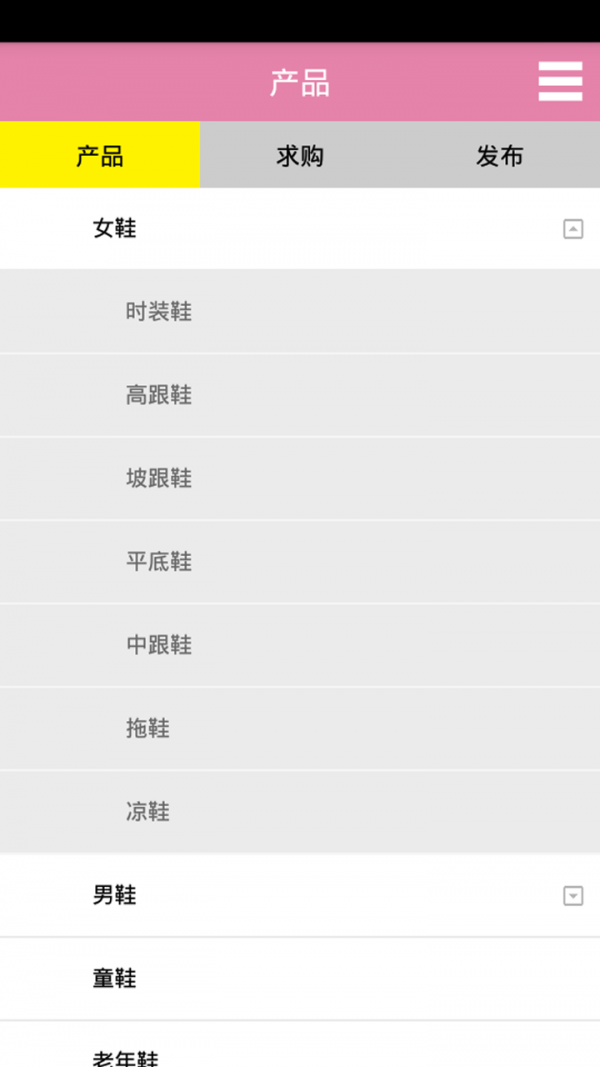This screenshot has height=1067, width=600.
Task: Open the 平底鞋 subcategory
Action: pyautogui.click(x=159, y=562)
